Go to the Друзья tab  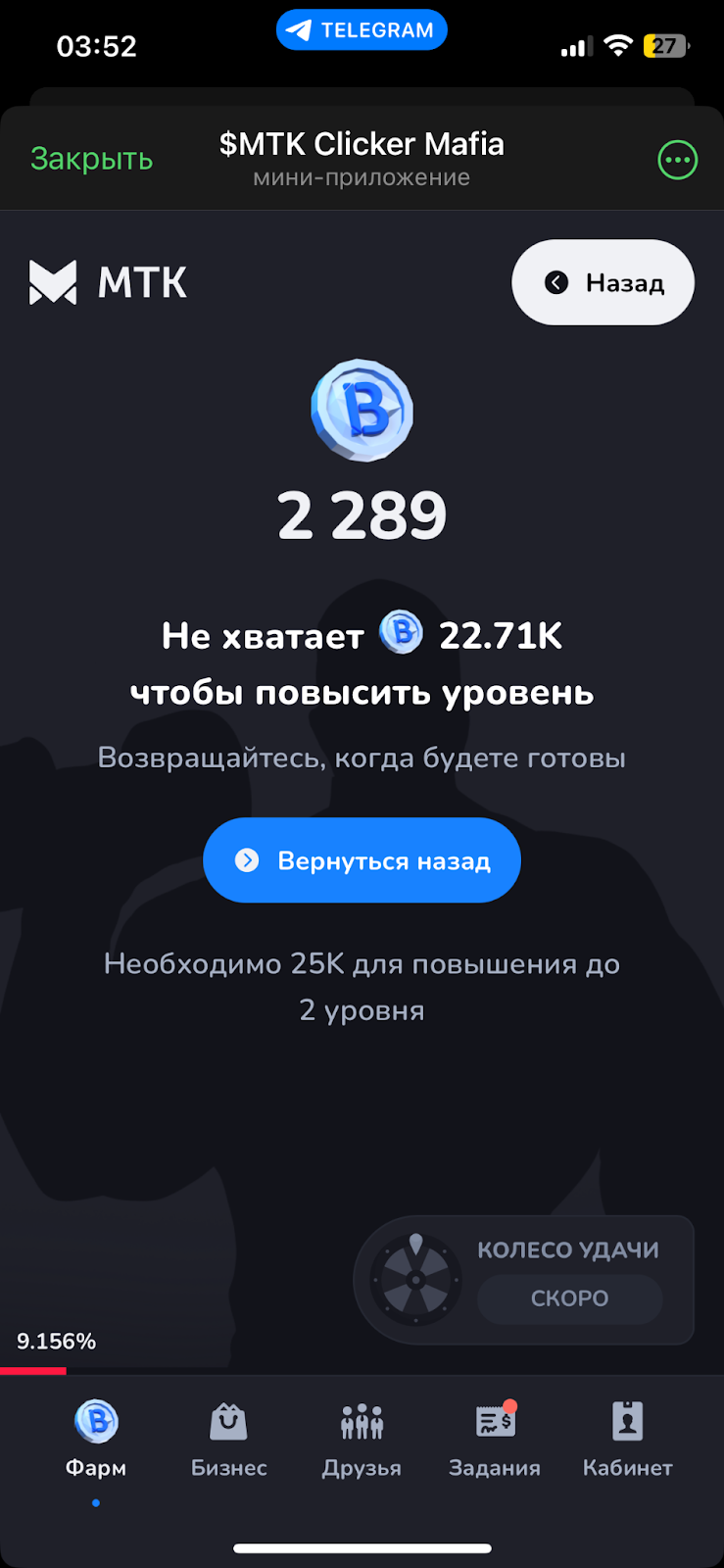(362, 1438)
